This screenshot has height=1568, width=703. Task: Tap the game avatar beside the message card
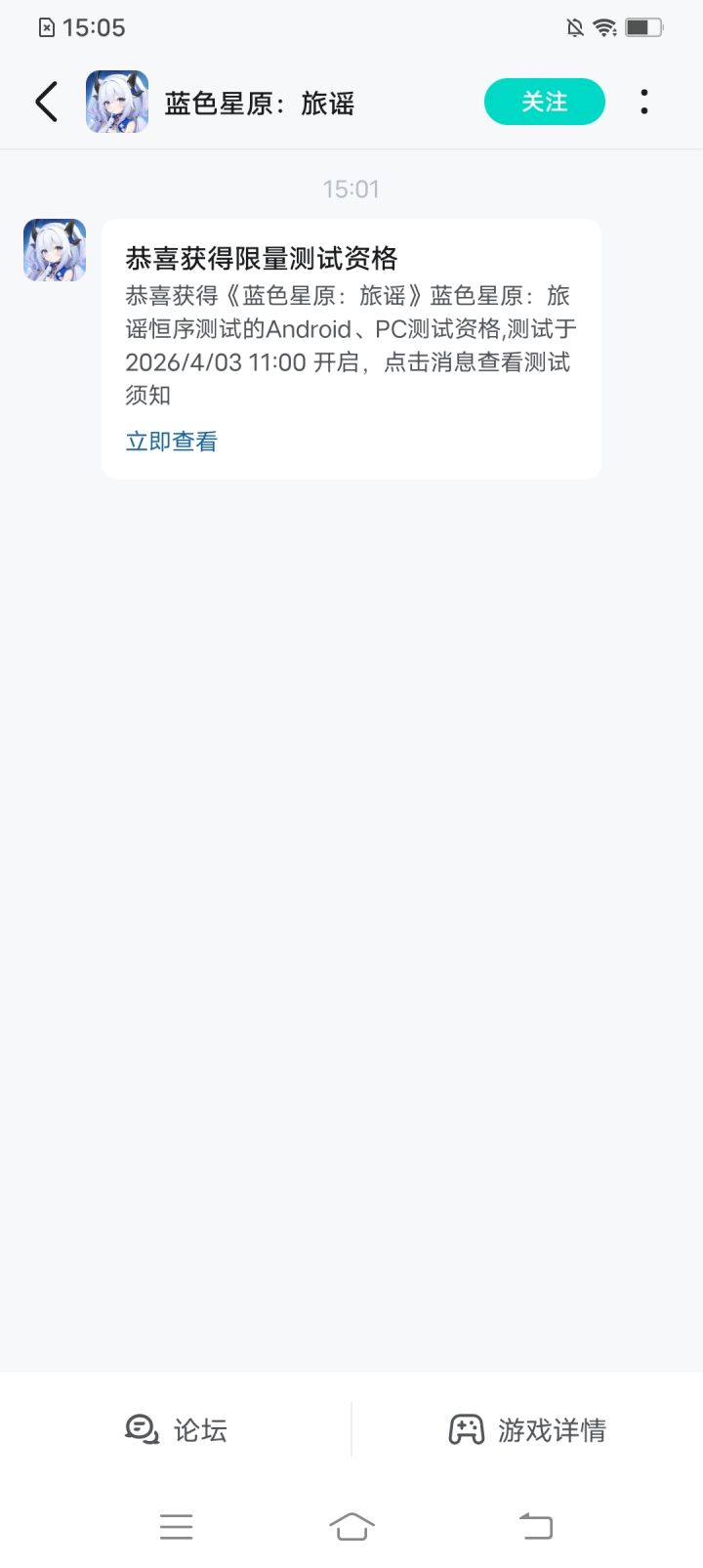pyautogui.click(x=54, y=249)
